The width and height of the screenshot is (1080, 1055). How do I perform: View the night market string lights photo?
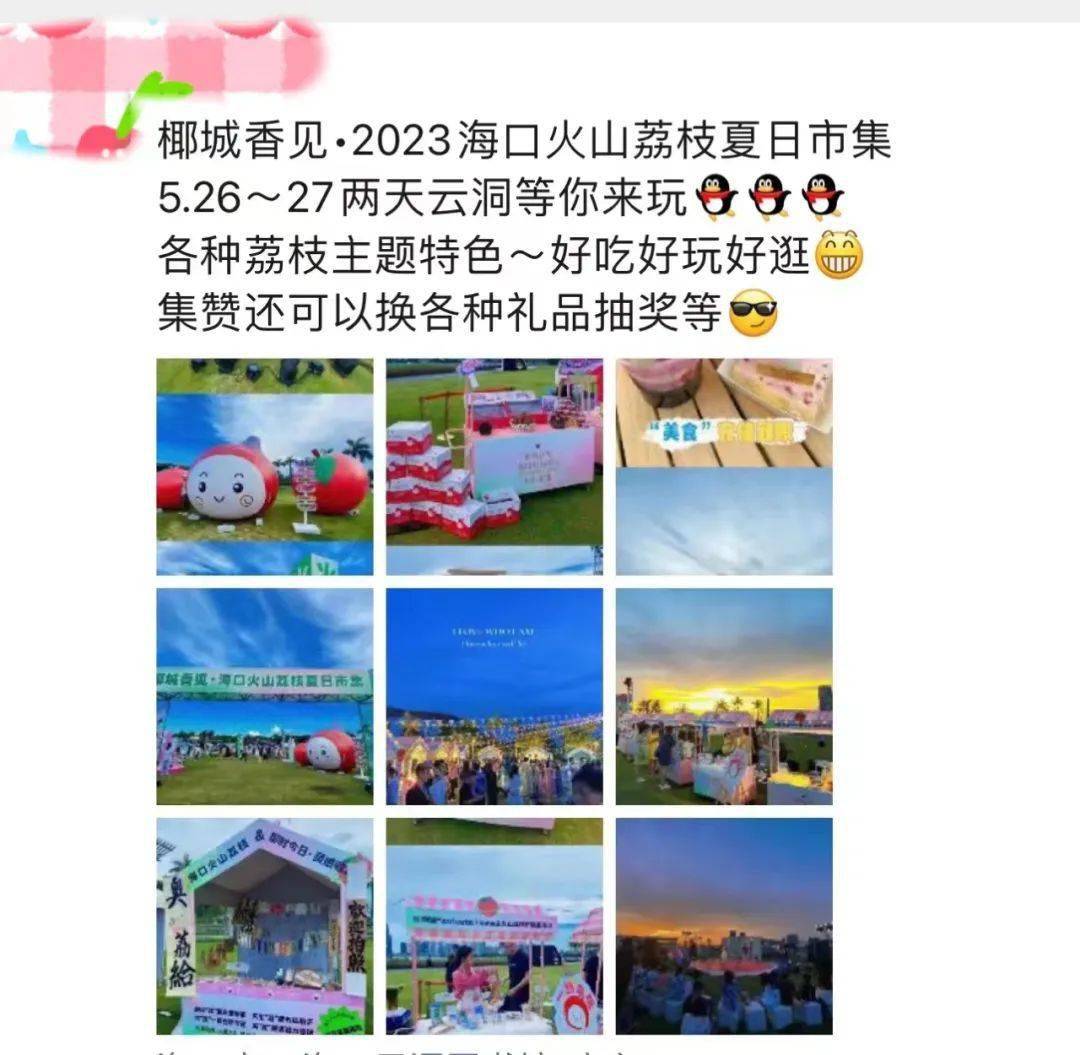tap(495, 697)
